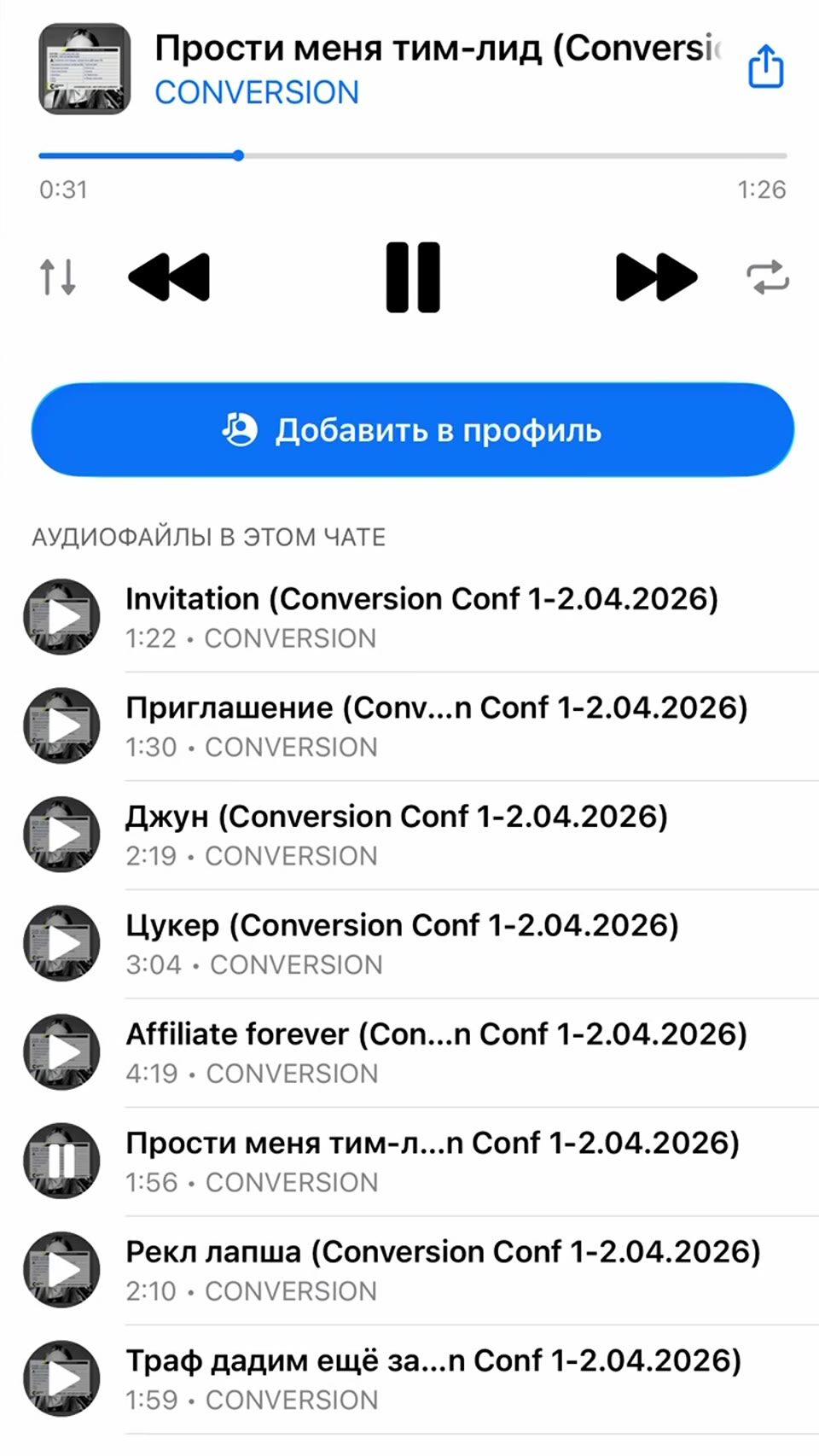Pause the playing track
This screenshot has height=1456, width=819.
[413, 277]
